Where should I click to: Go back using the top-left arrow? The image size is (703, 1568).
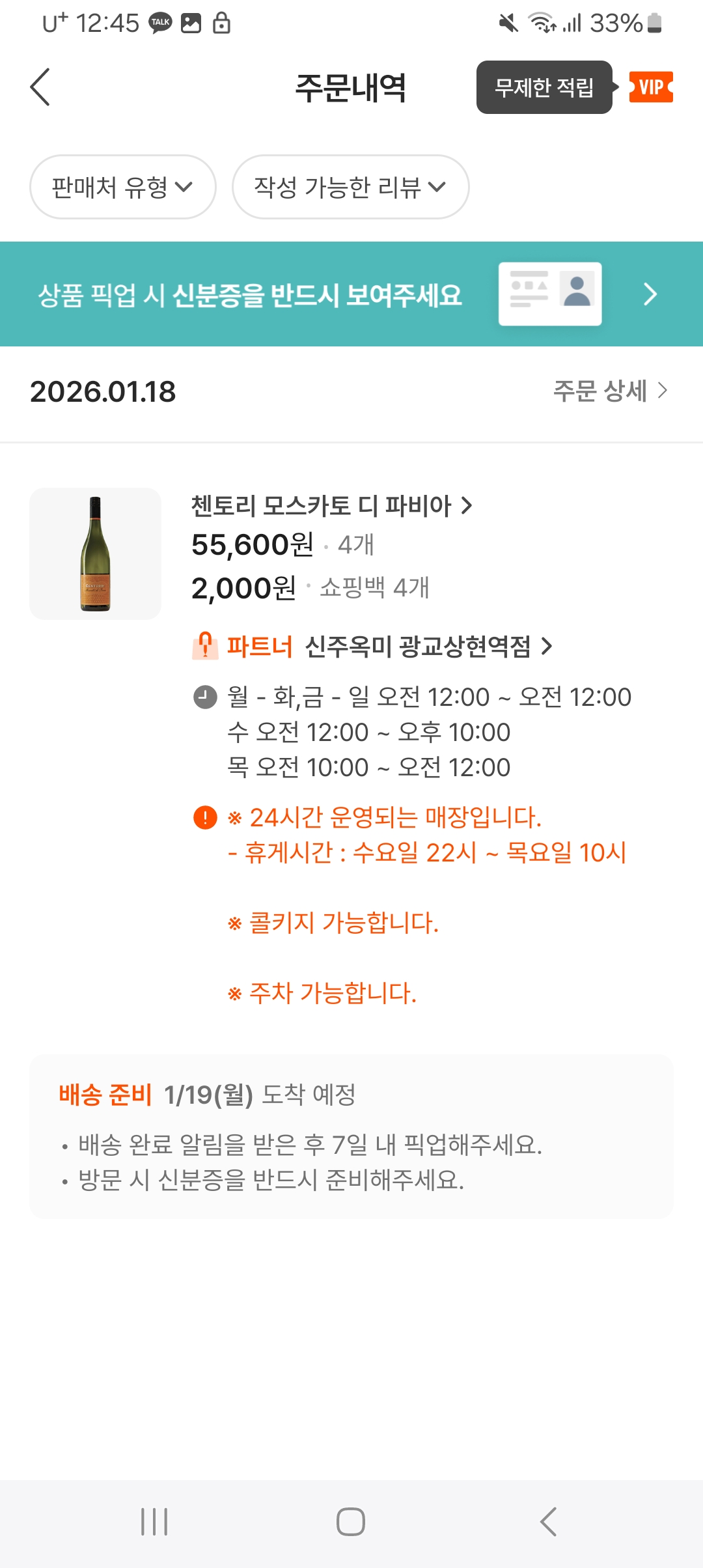point(40,87)
